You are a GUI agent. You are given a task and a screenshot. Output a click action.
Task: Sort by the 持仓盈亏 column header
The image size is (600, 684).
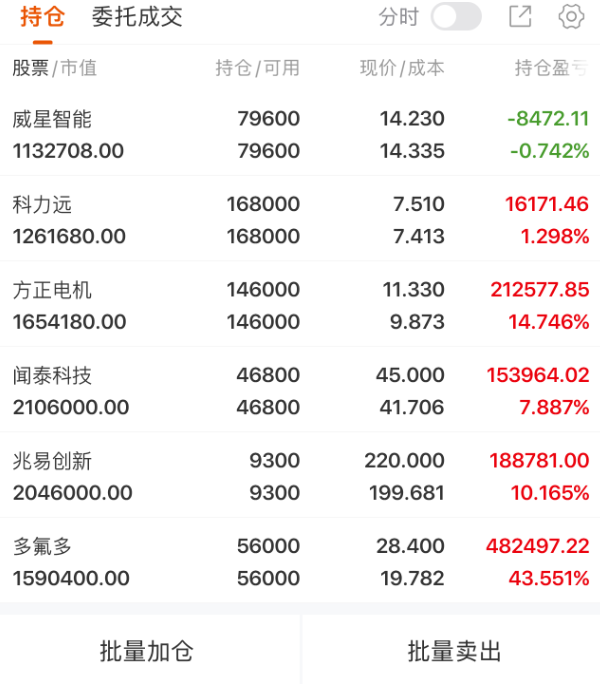click(551, 69)
